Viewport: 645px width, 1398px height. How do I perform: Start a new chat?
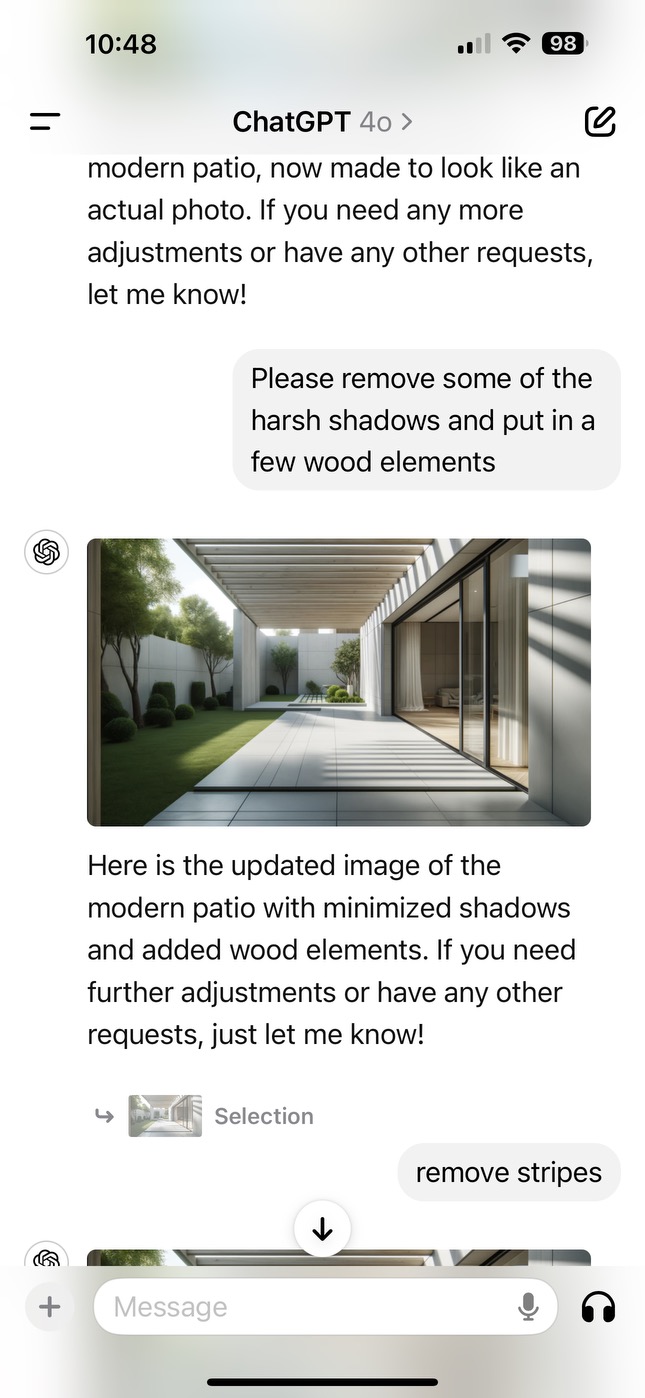[x=599, y=122]
